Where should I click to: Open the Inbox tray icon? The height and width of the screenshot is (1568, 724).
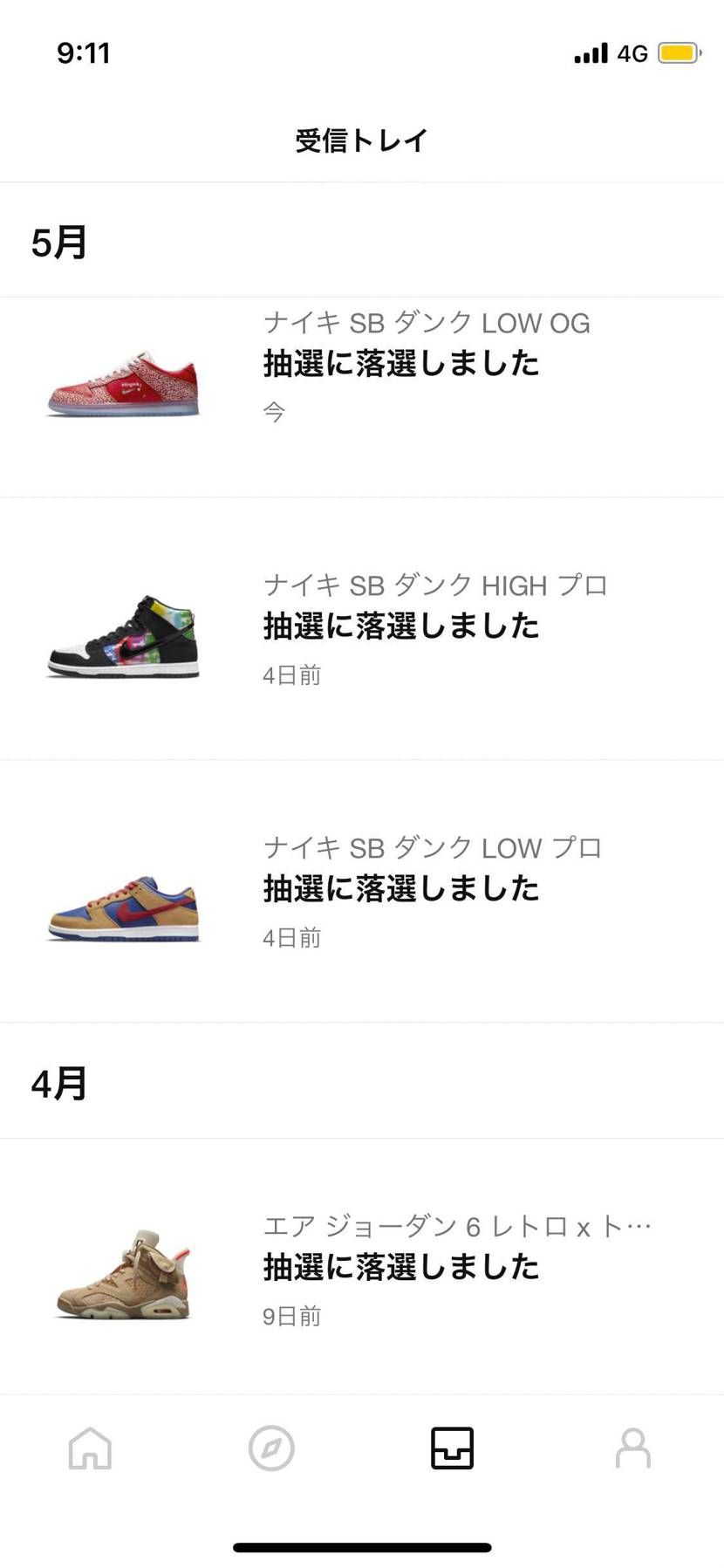452,1448
